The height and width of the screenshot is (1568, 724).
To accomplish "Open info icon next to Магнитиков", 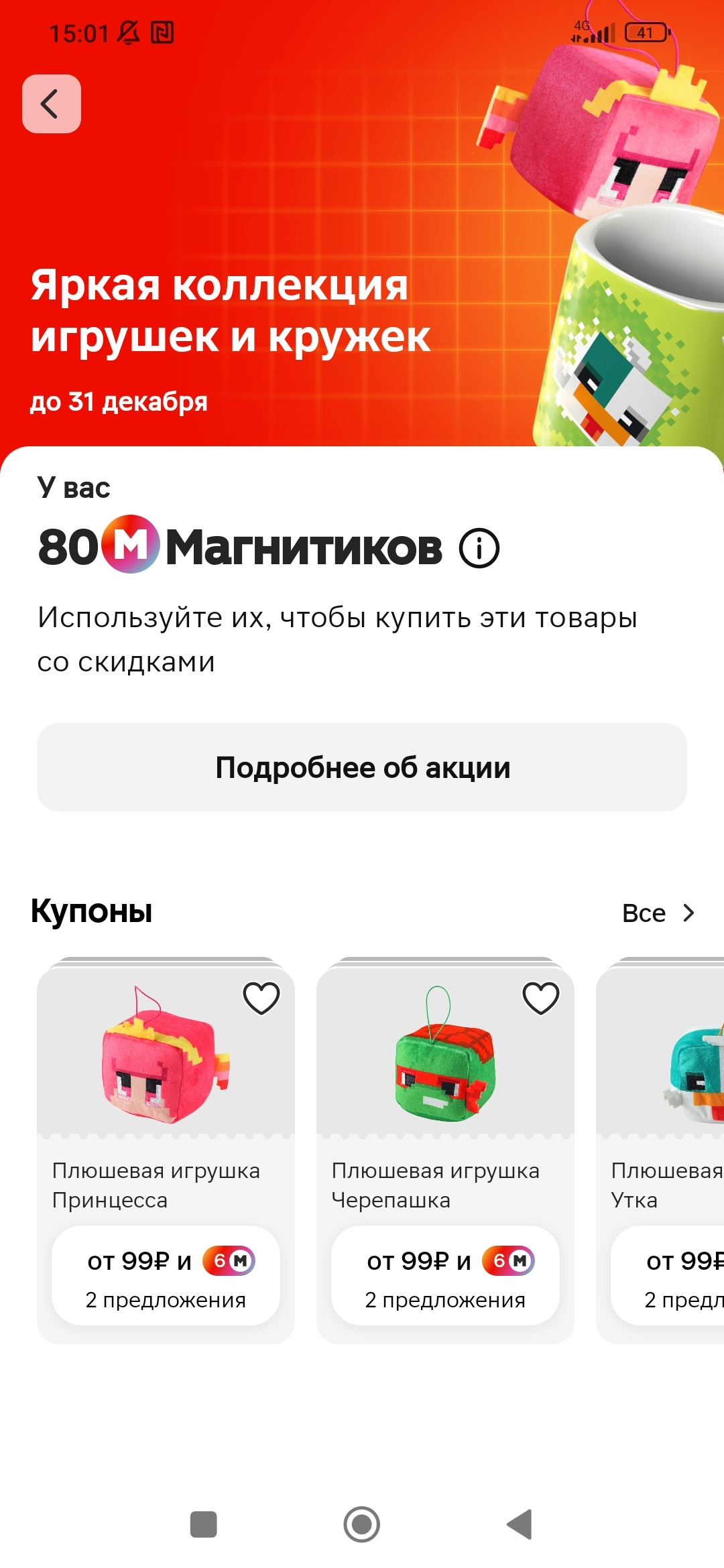I will [479, 548].
